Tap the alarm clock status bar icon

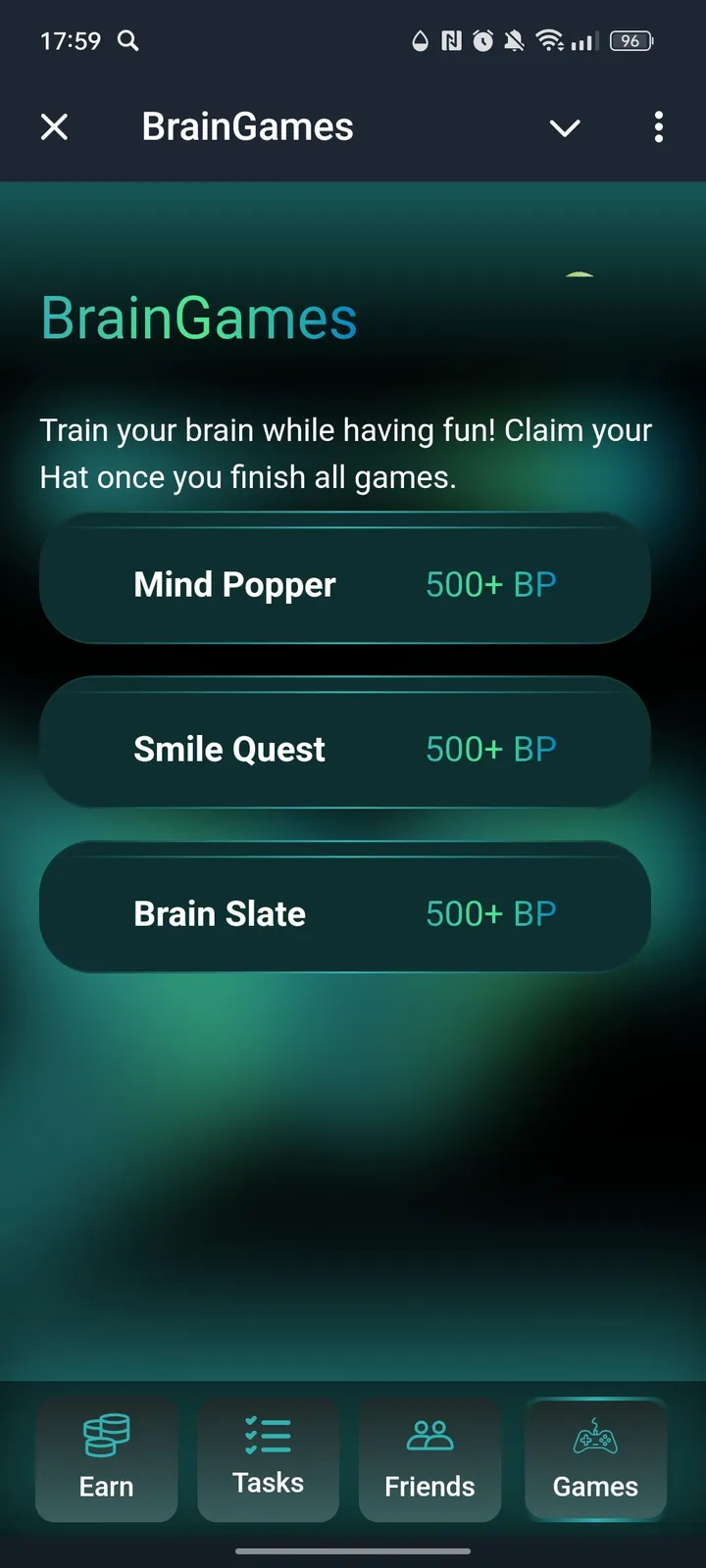(x=482, y=40)
